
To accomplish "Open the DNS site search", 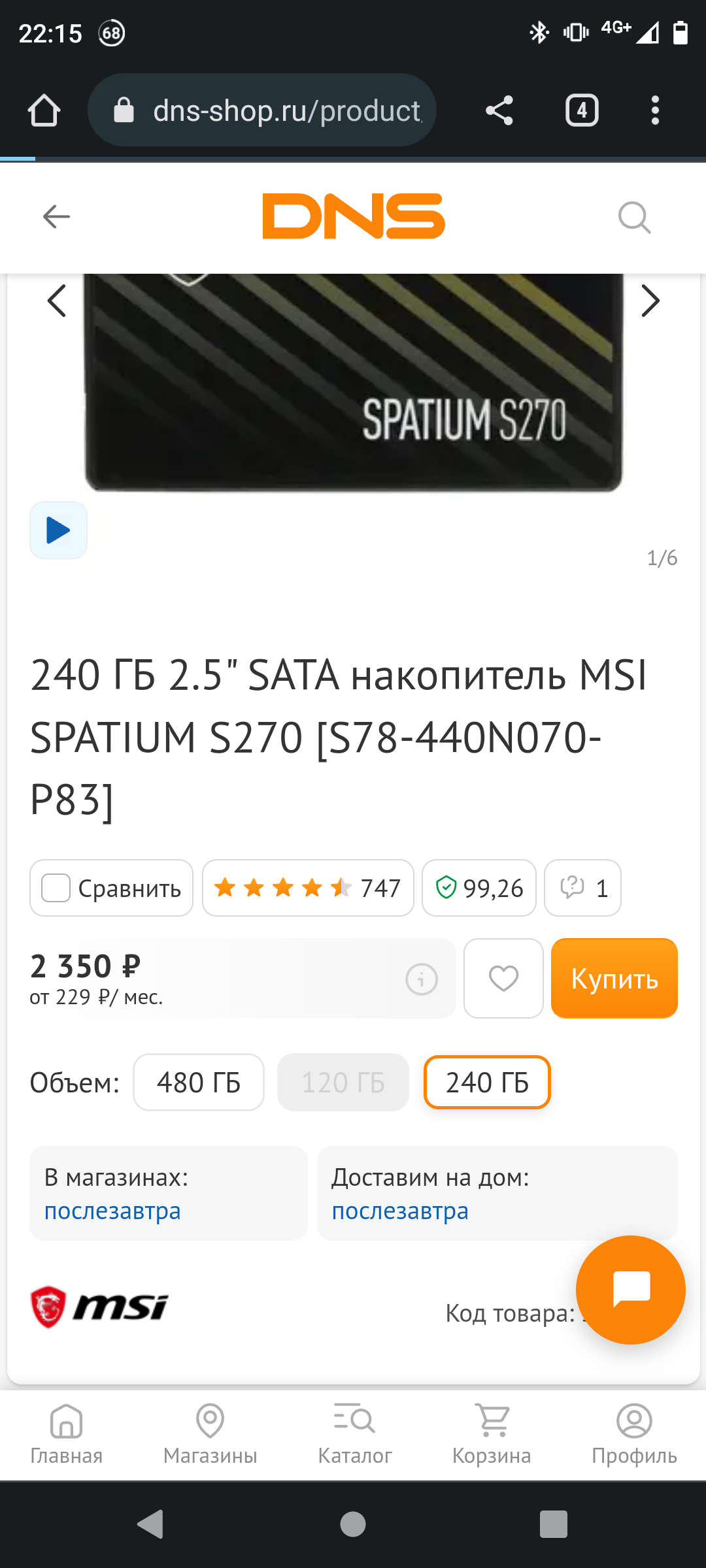I will 634,217.
